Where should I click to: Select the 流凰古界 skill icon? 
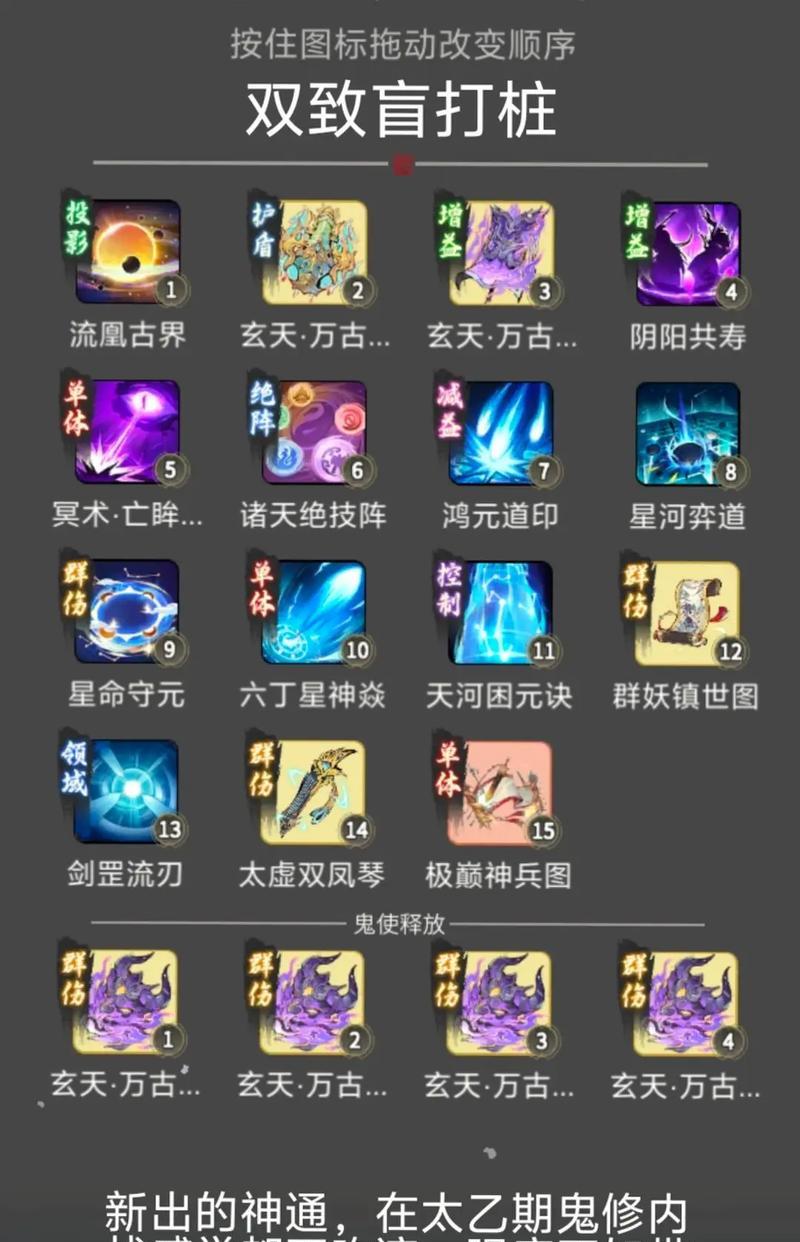click(x=128, y=252)
